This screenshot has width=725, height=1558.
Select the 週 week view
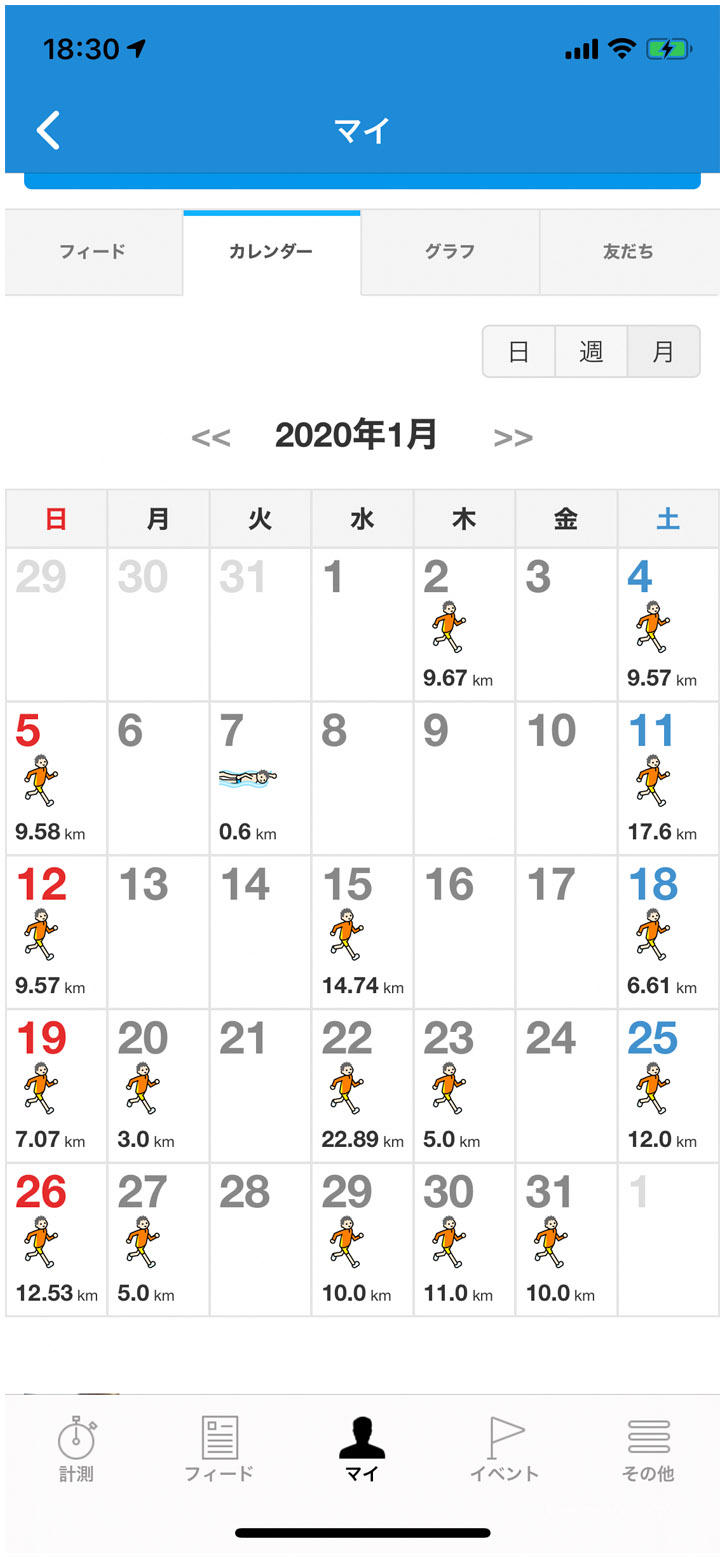[591, 352]
